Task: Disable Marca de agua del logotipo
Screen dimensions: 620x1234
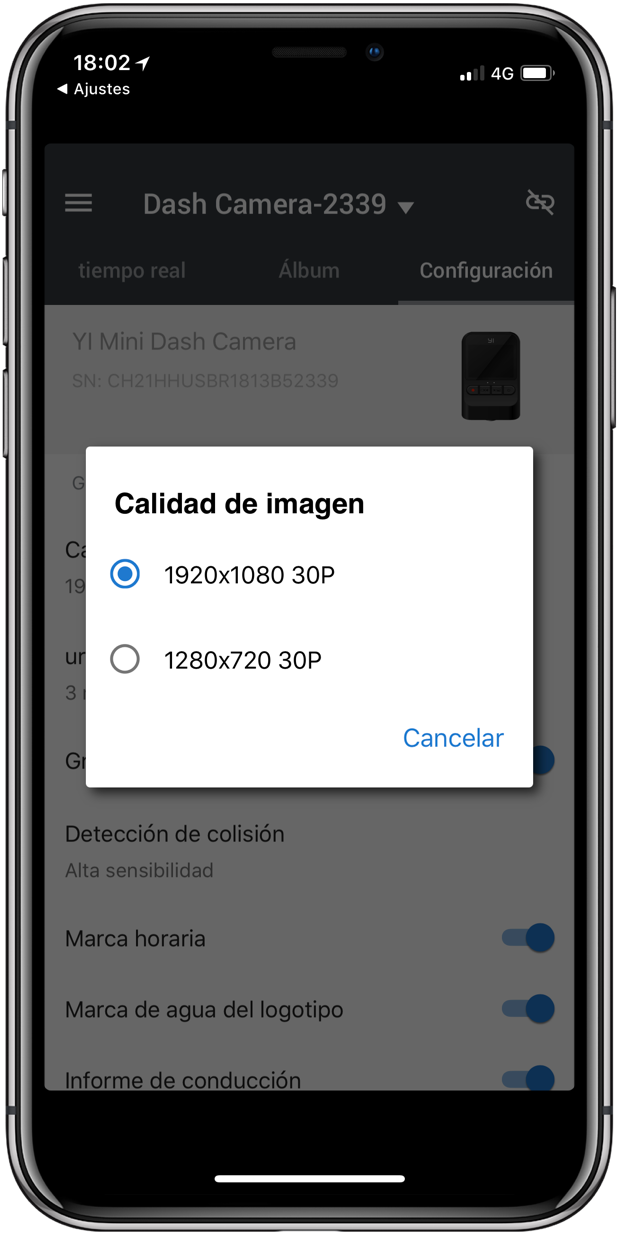Action: (x=528, y=1009)
